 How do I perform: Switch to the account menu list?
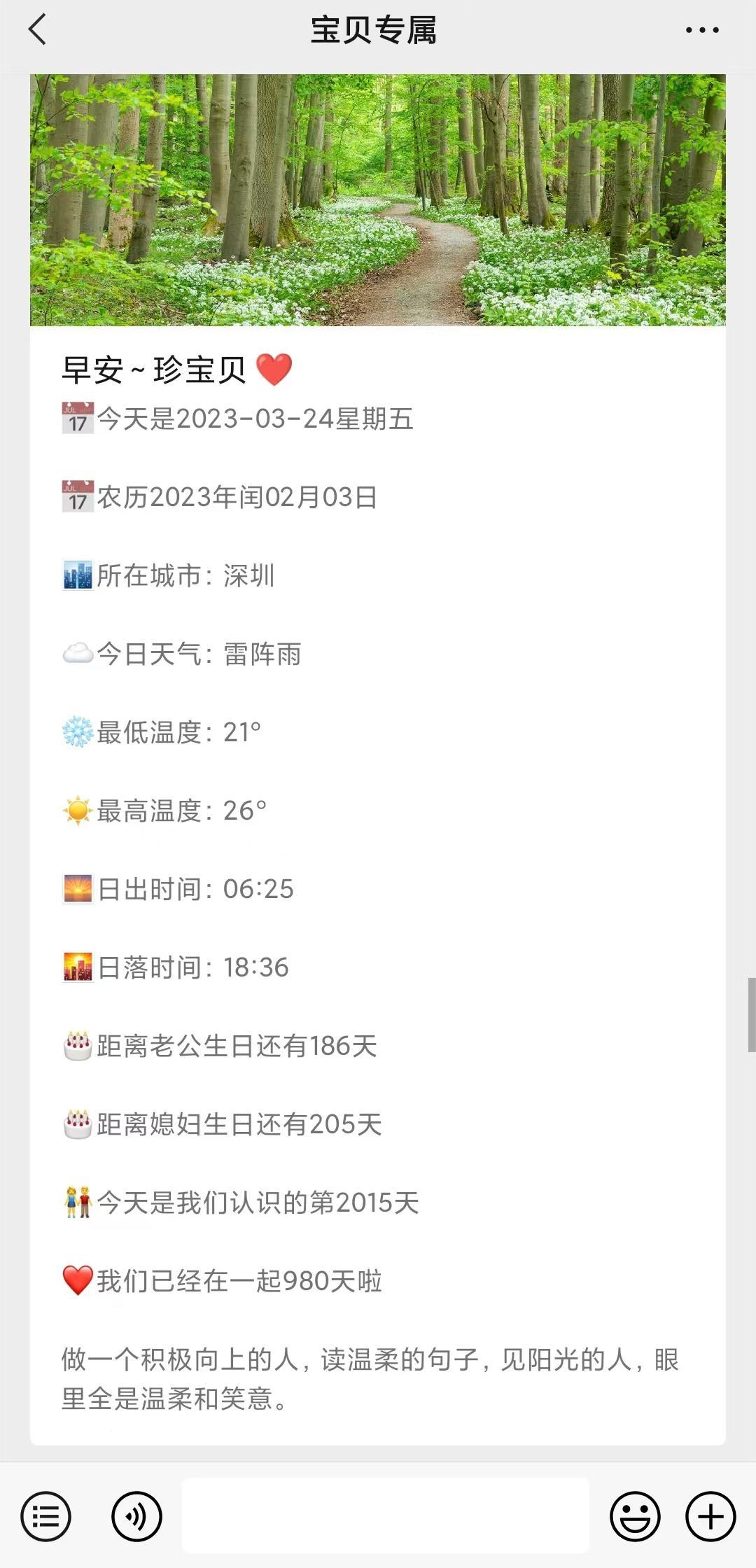[46, 1517]
